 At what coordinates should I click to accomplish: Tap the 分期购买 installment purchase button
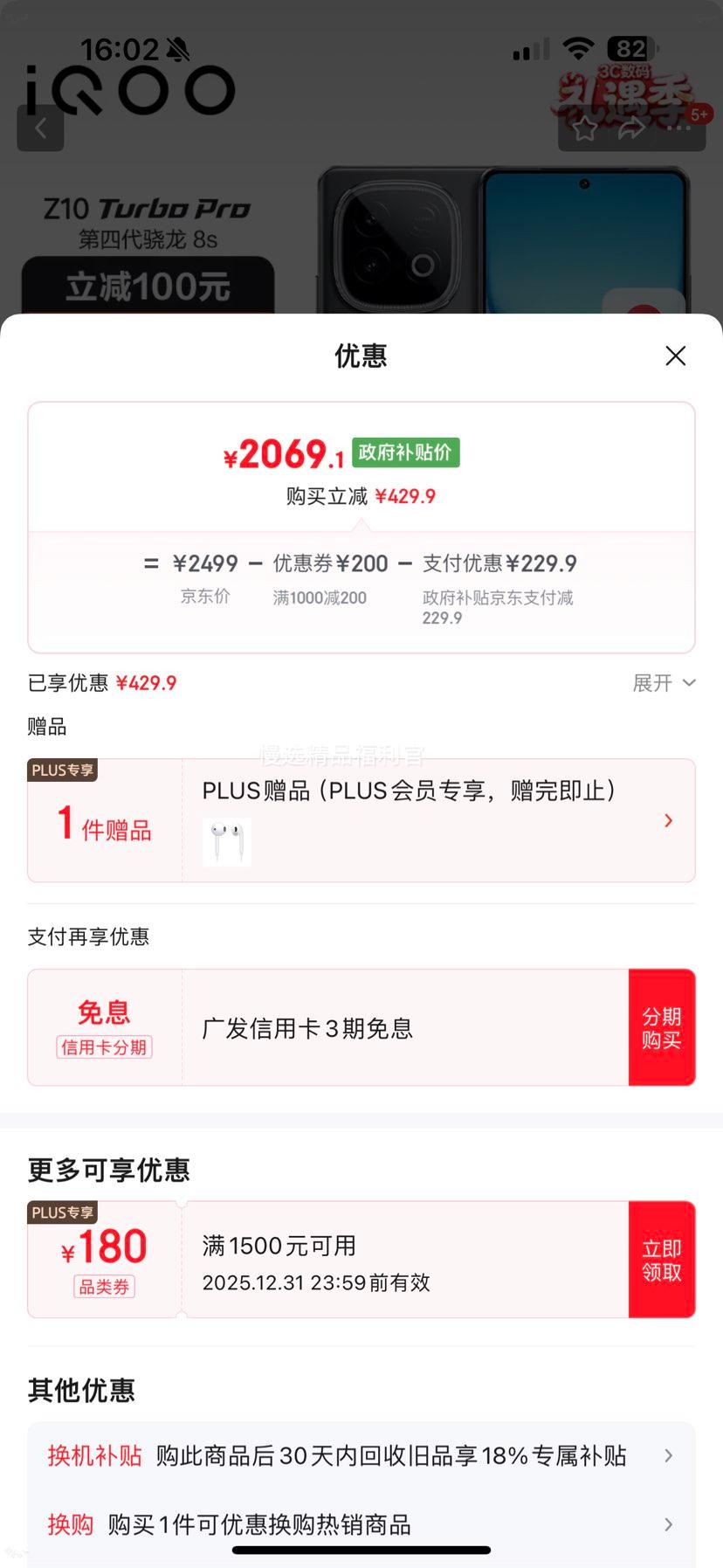(x=662, y=1027)
